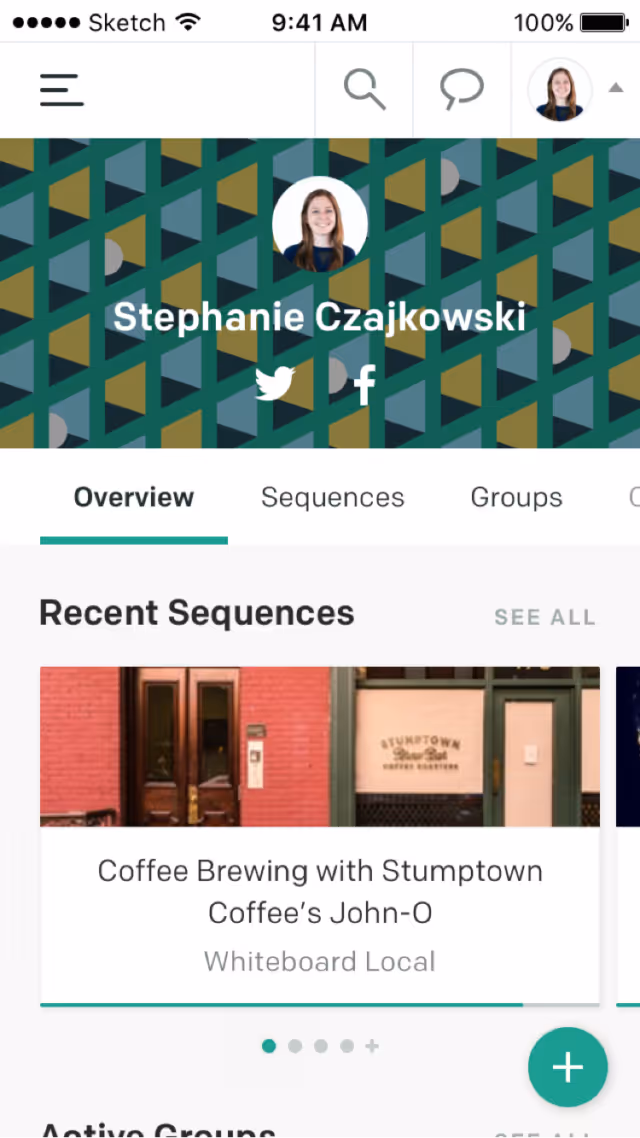640x1138 pixels.
Task: Select the Overview tab
Action: 134,498
